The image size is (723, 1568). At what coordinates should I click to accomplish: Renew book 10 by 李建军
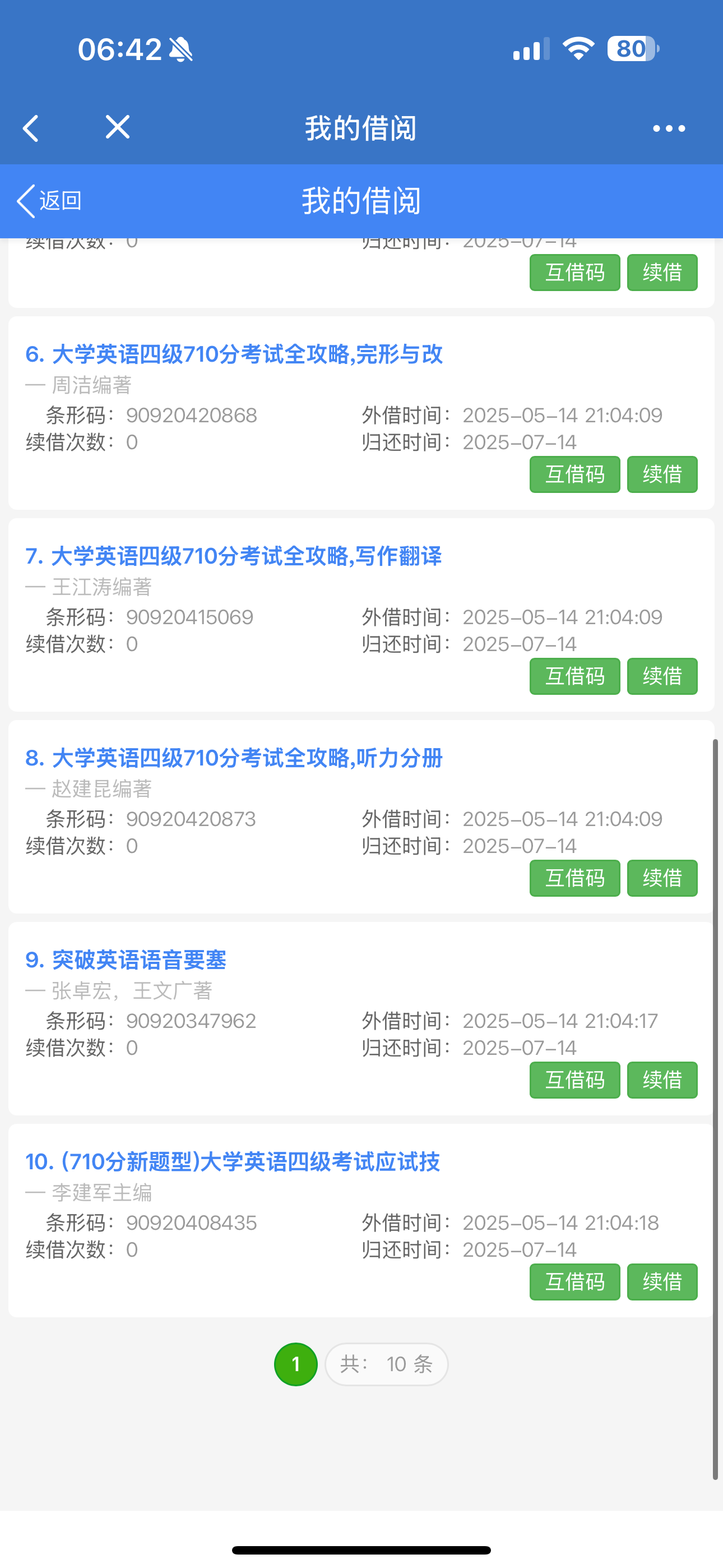pyautogui.click(x=661, y=1282)
